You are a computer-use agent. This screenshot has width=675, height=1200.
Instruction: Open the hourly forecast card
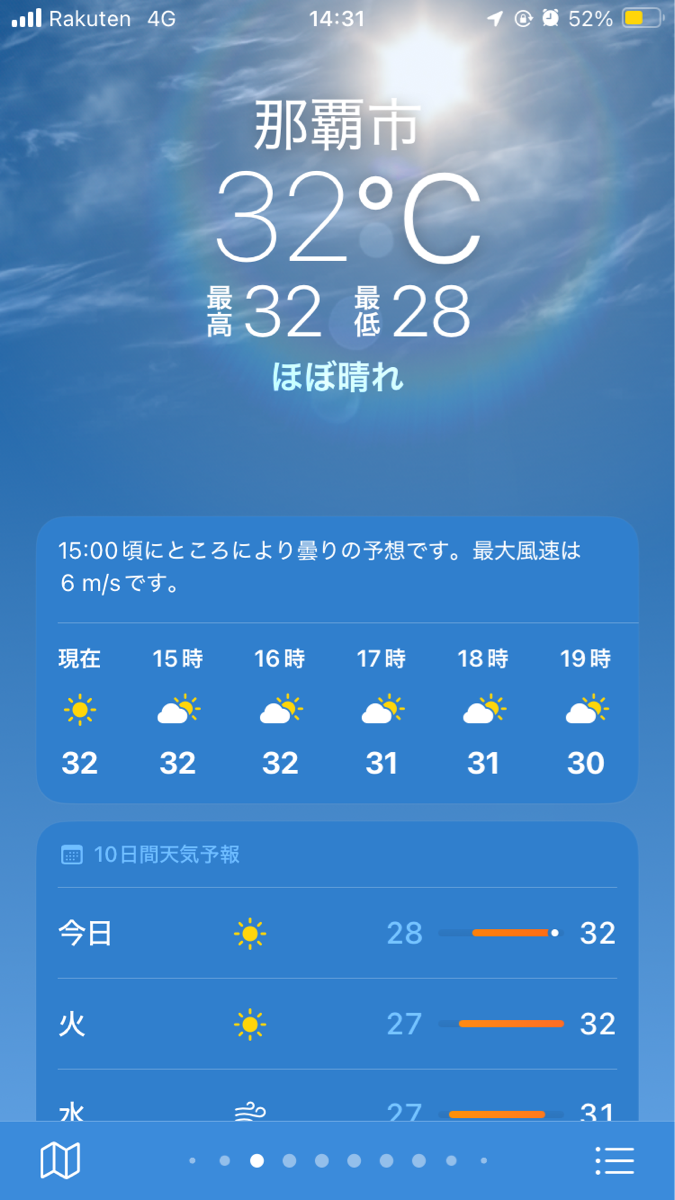coord(337,712)
